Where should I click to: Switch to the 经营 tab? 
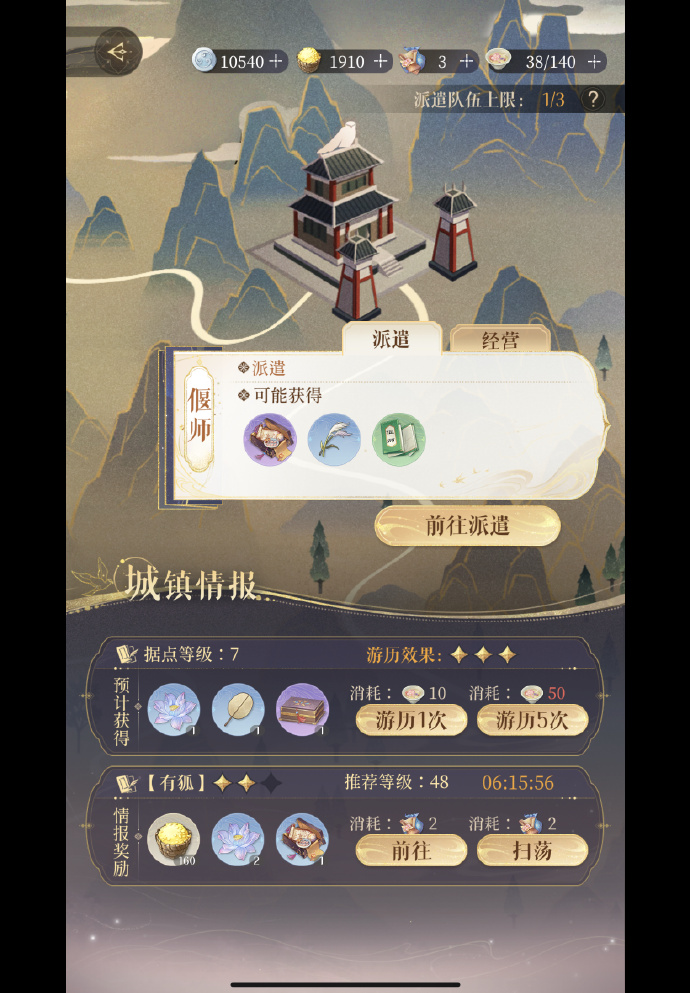coord(500,340)
